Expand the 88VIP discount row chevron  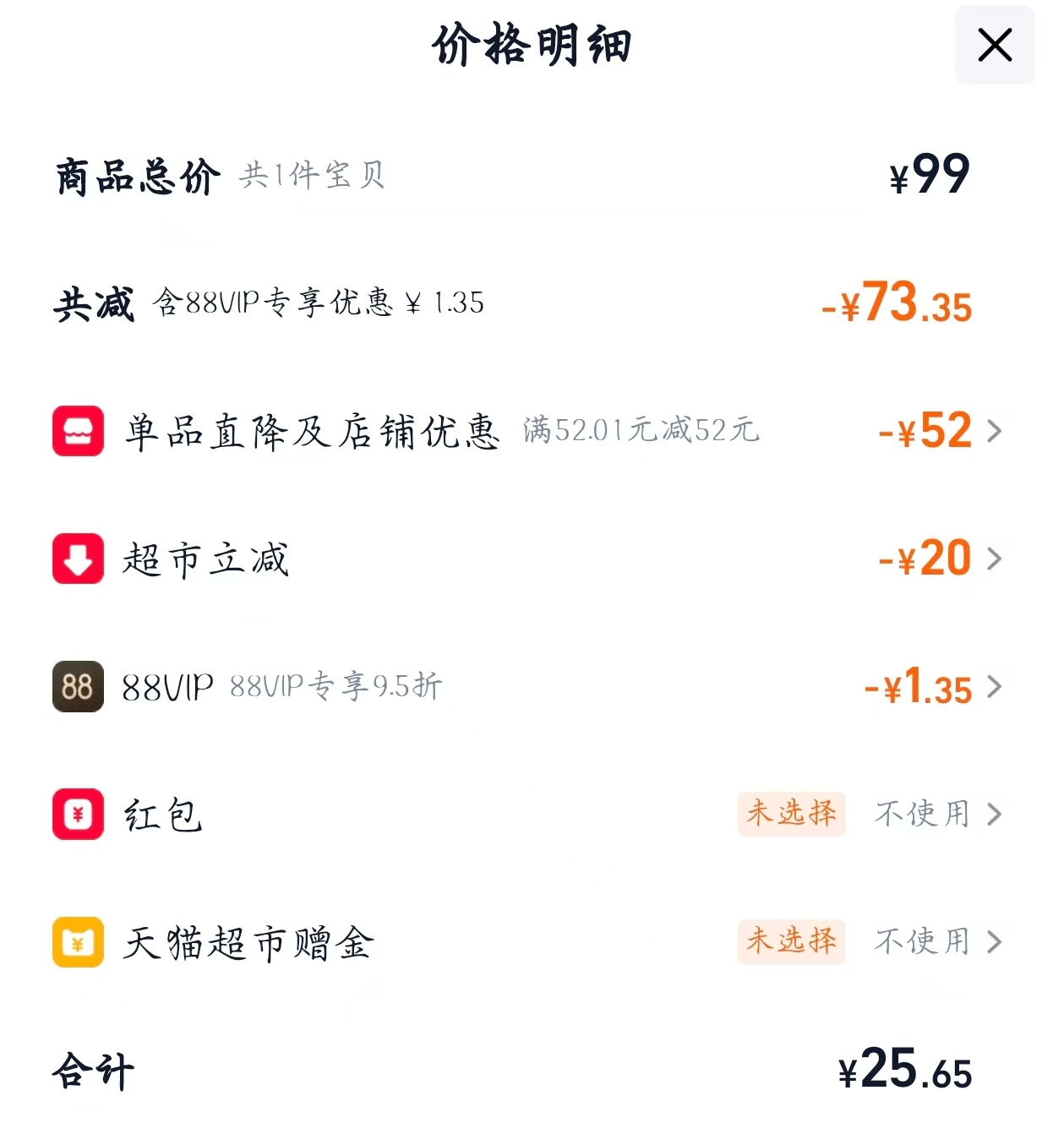tap(996, 687)
